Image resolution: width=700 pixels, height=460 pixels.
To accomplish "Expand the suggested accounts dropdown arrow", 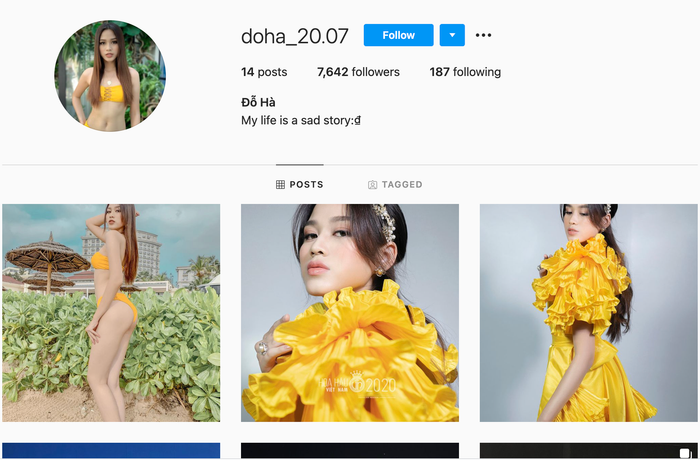I will click(x=451, y=35).
